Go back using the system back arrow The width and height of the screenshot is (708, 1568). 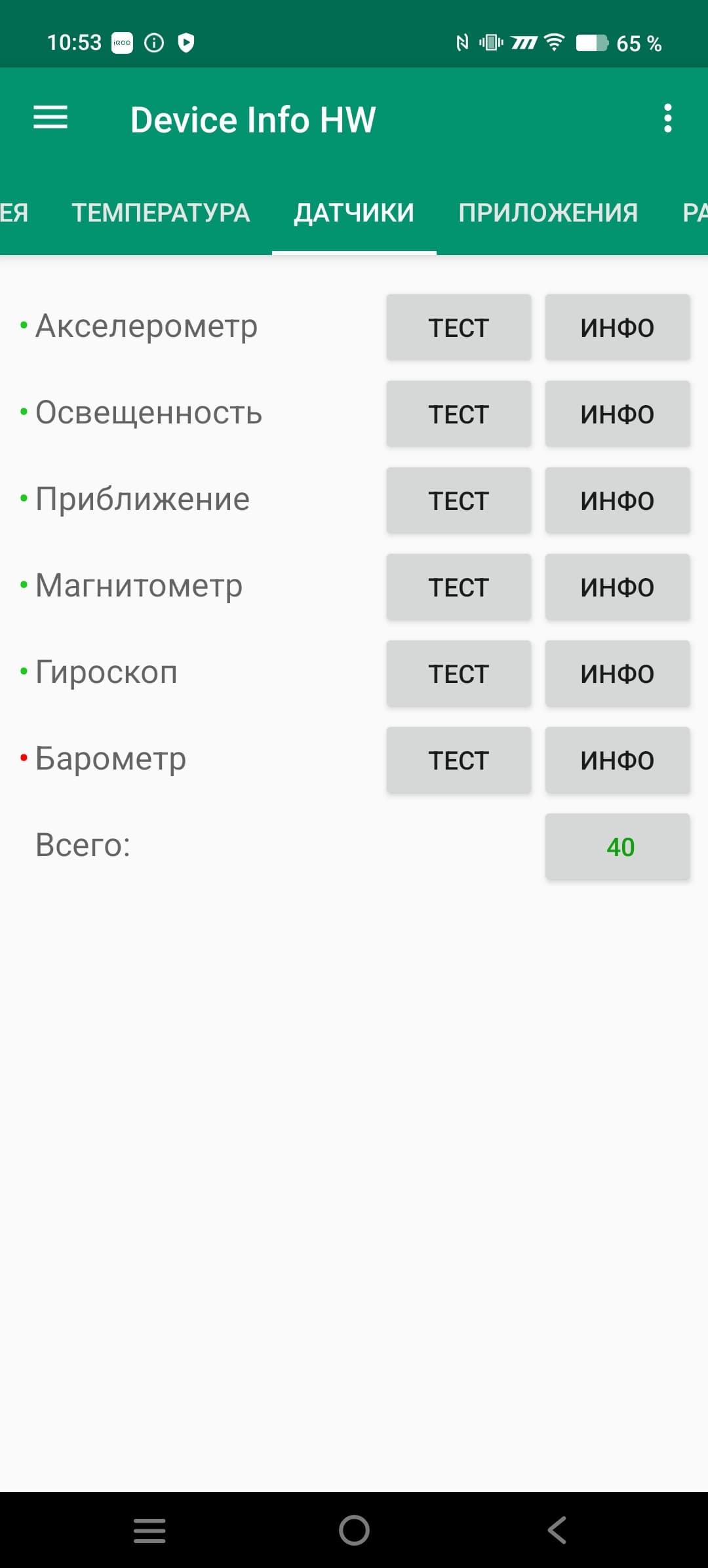(557, 1530)
